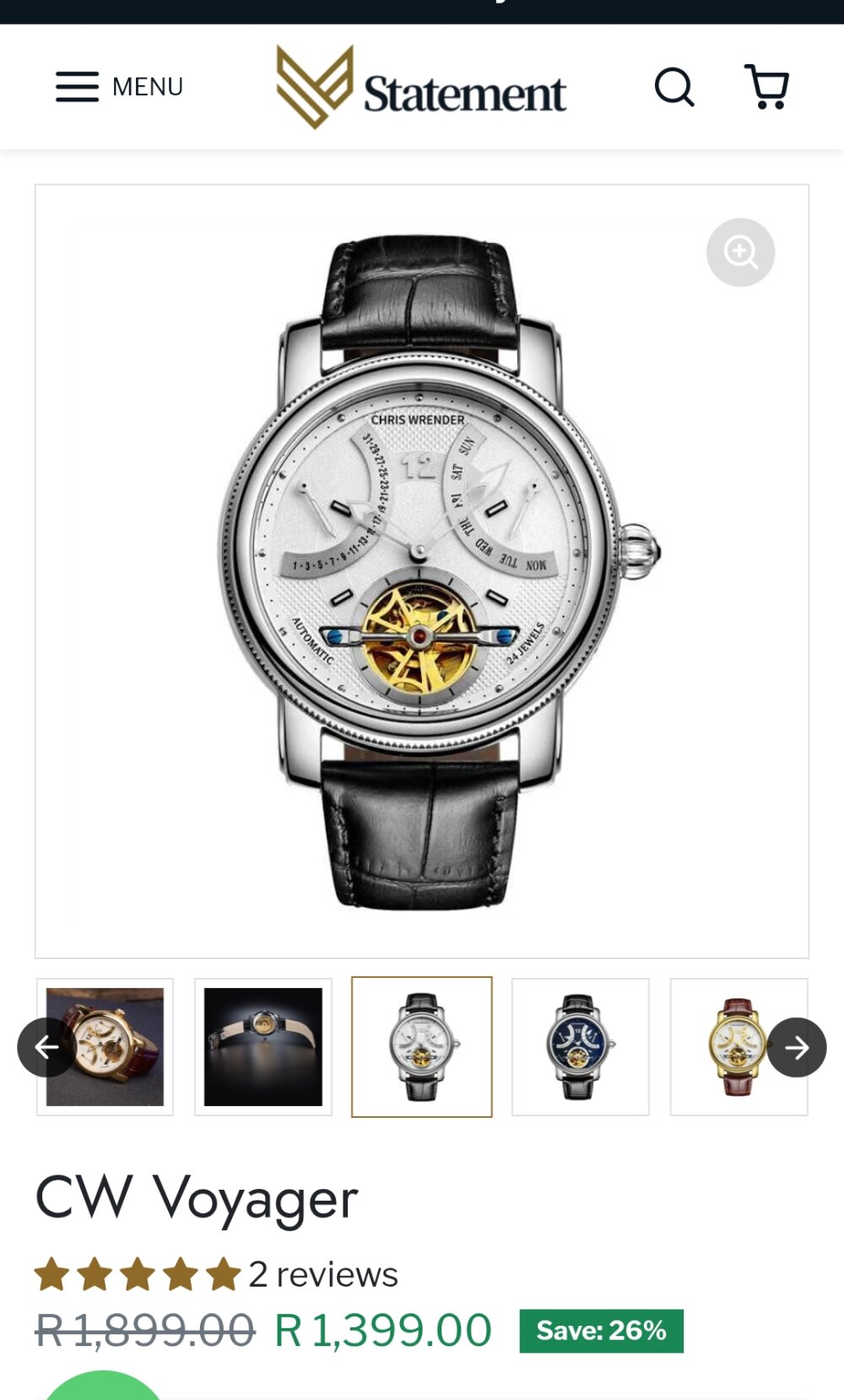The width and height of the screenshot is (844, 1400).
Task: Go to Statement home via logo
Action: 421,88
